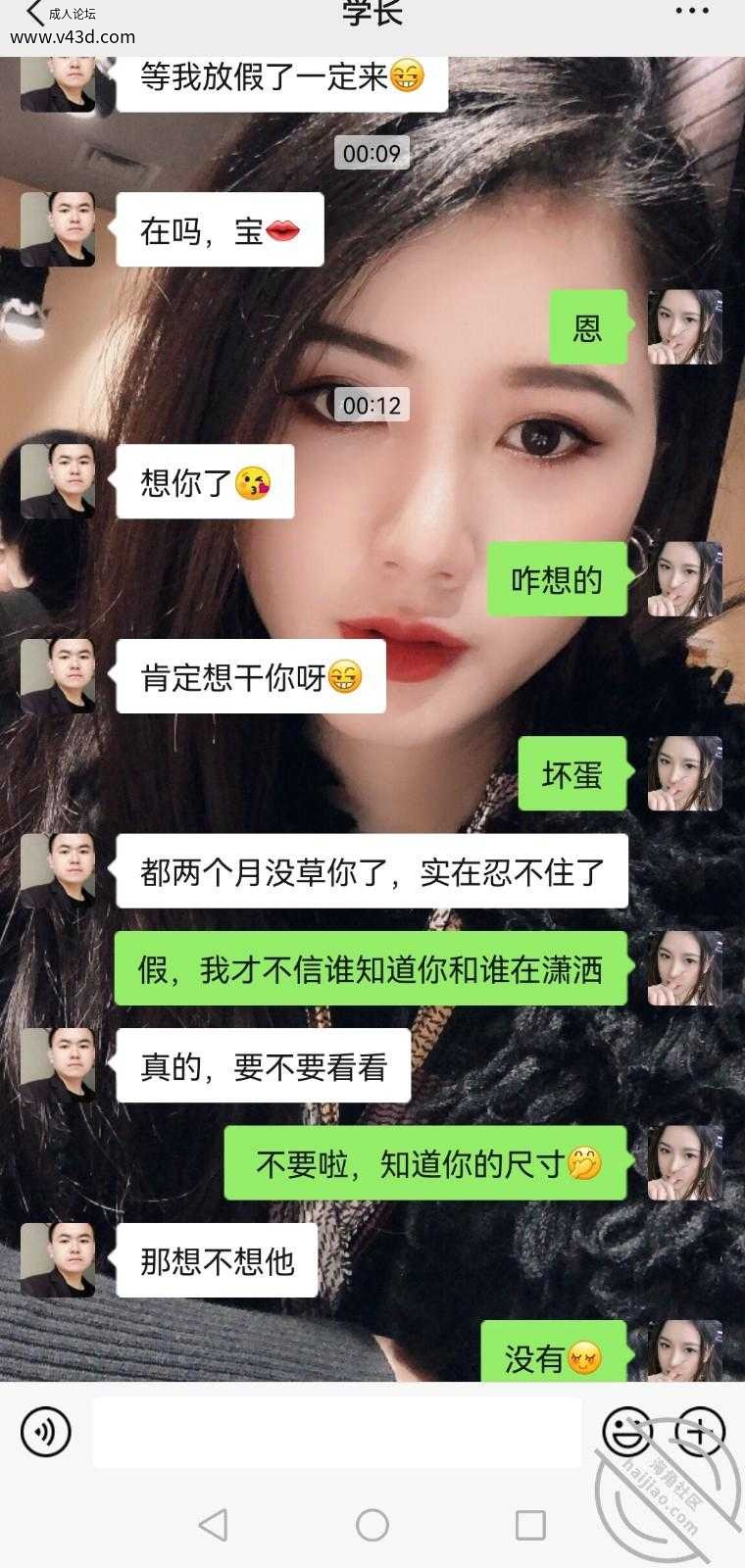Open the recent apps view
Screen dimensions: 745x1568
(x=530, y=1525)
